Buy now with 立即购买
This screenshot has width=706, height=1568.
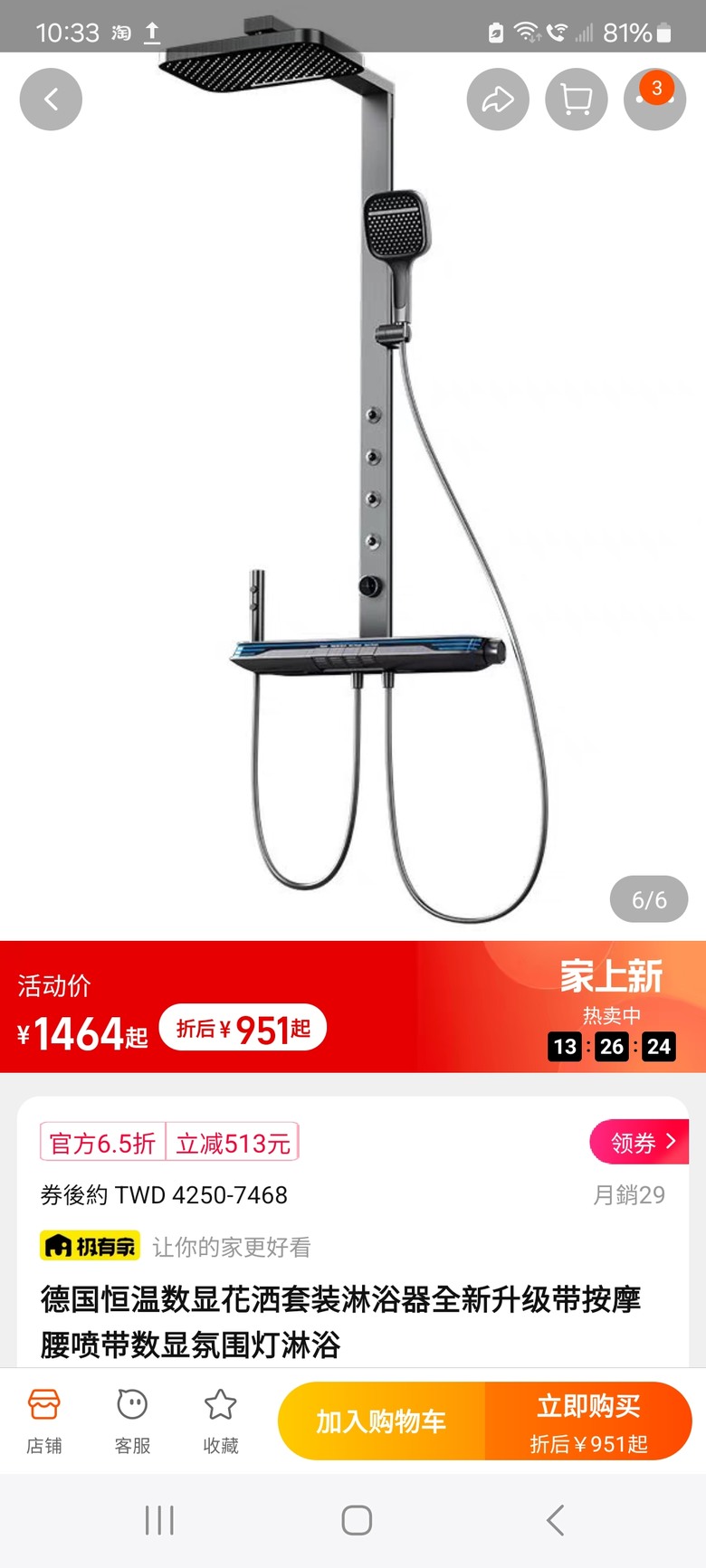588,1421
